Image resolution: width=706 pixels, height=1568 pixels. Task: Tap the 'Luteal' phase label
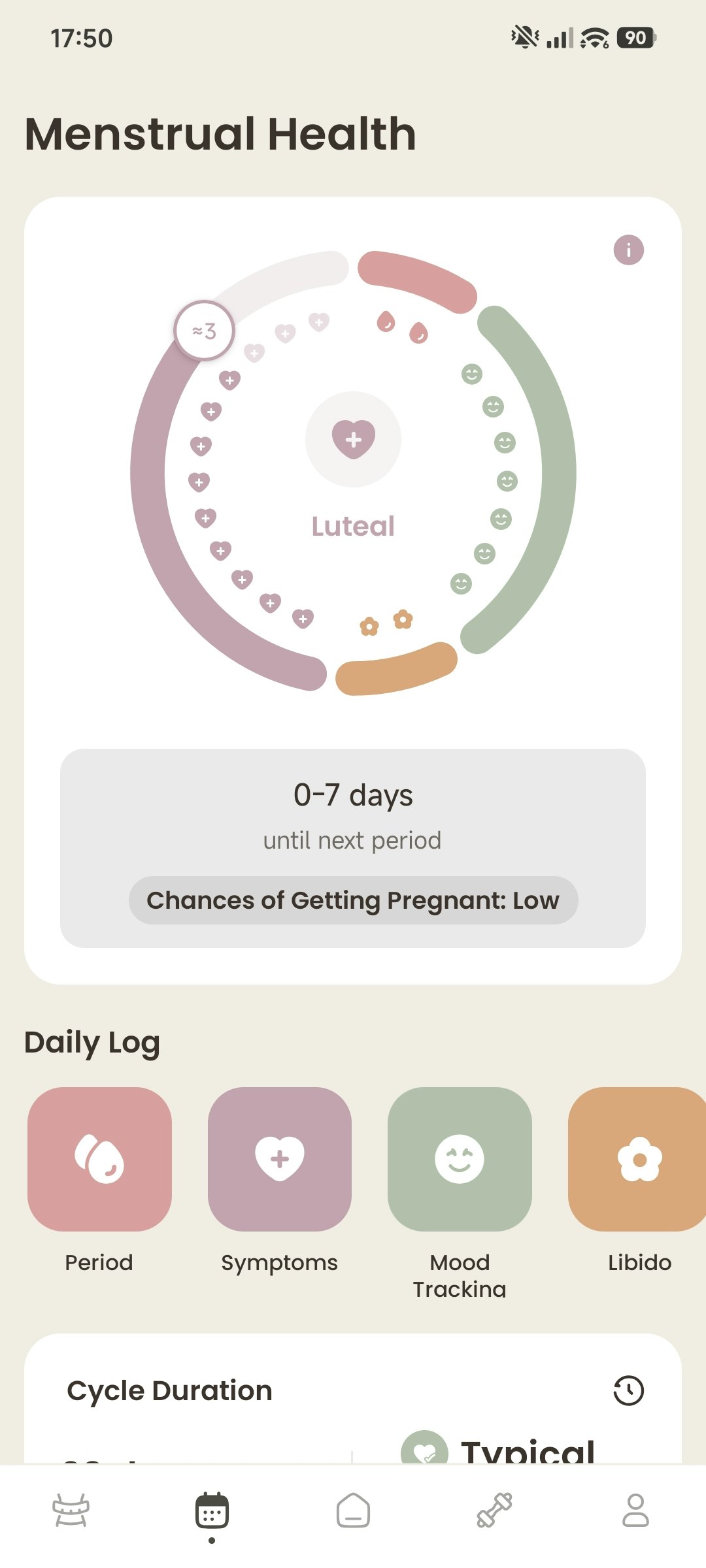353,526
